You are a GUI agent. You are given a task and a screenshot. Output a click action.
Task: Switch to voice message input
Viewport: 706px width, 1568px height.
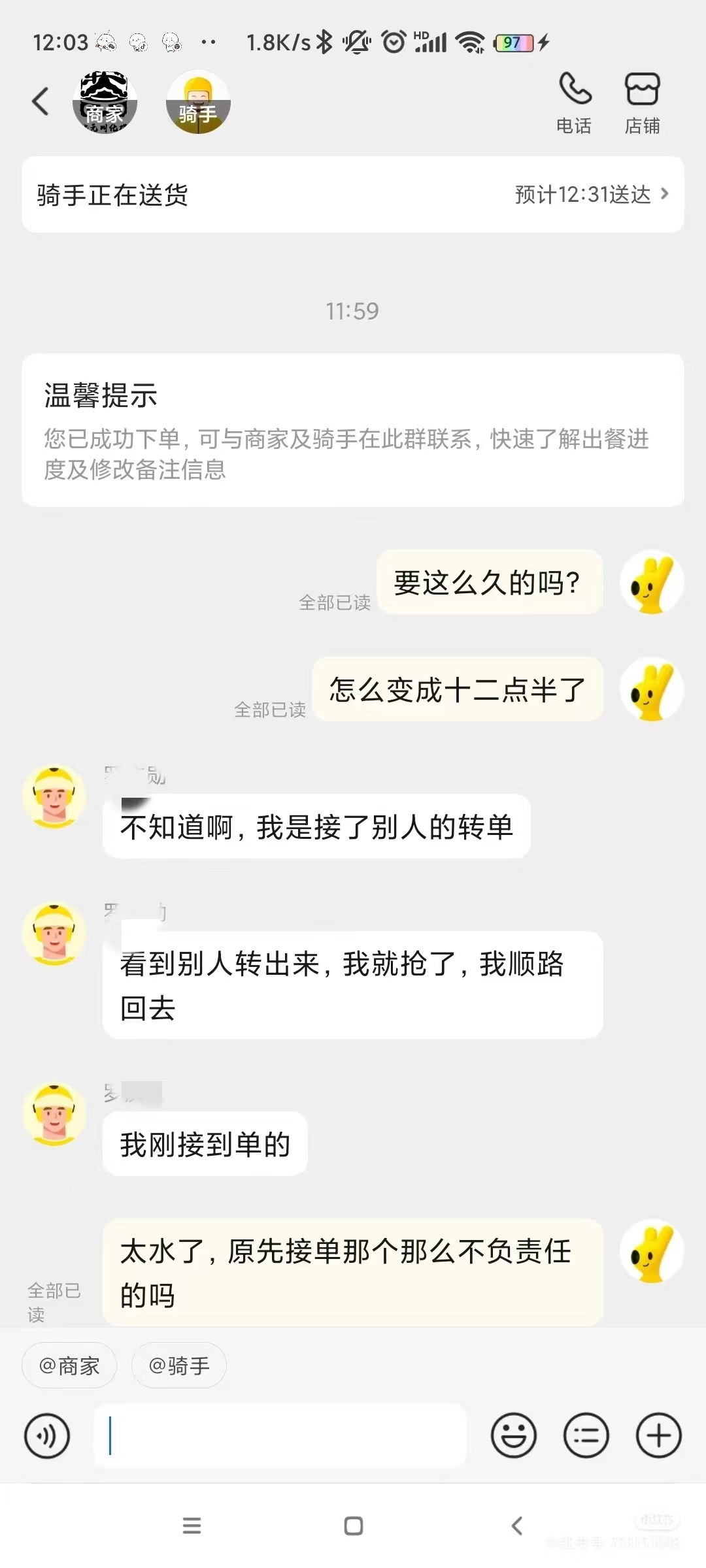[47, 1436]
